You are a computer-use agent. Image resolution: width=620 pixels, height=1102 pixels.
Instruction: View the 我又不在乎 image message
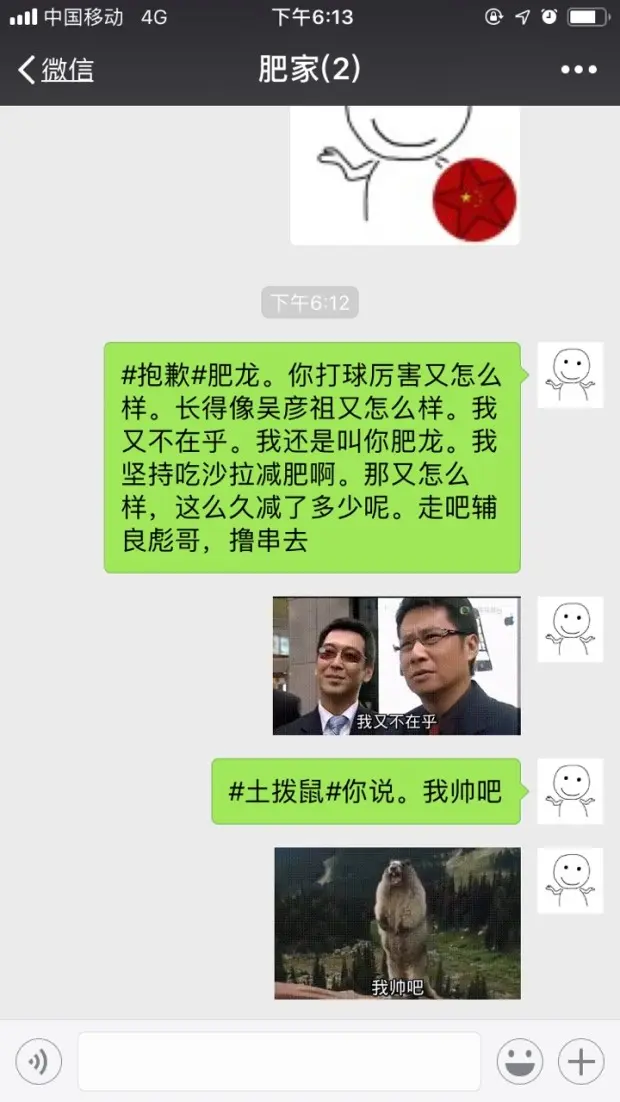(x=397, y=666)
